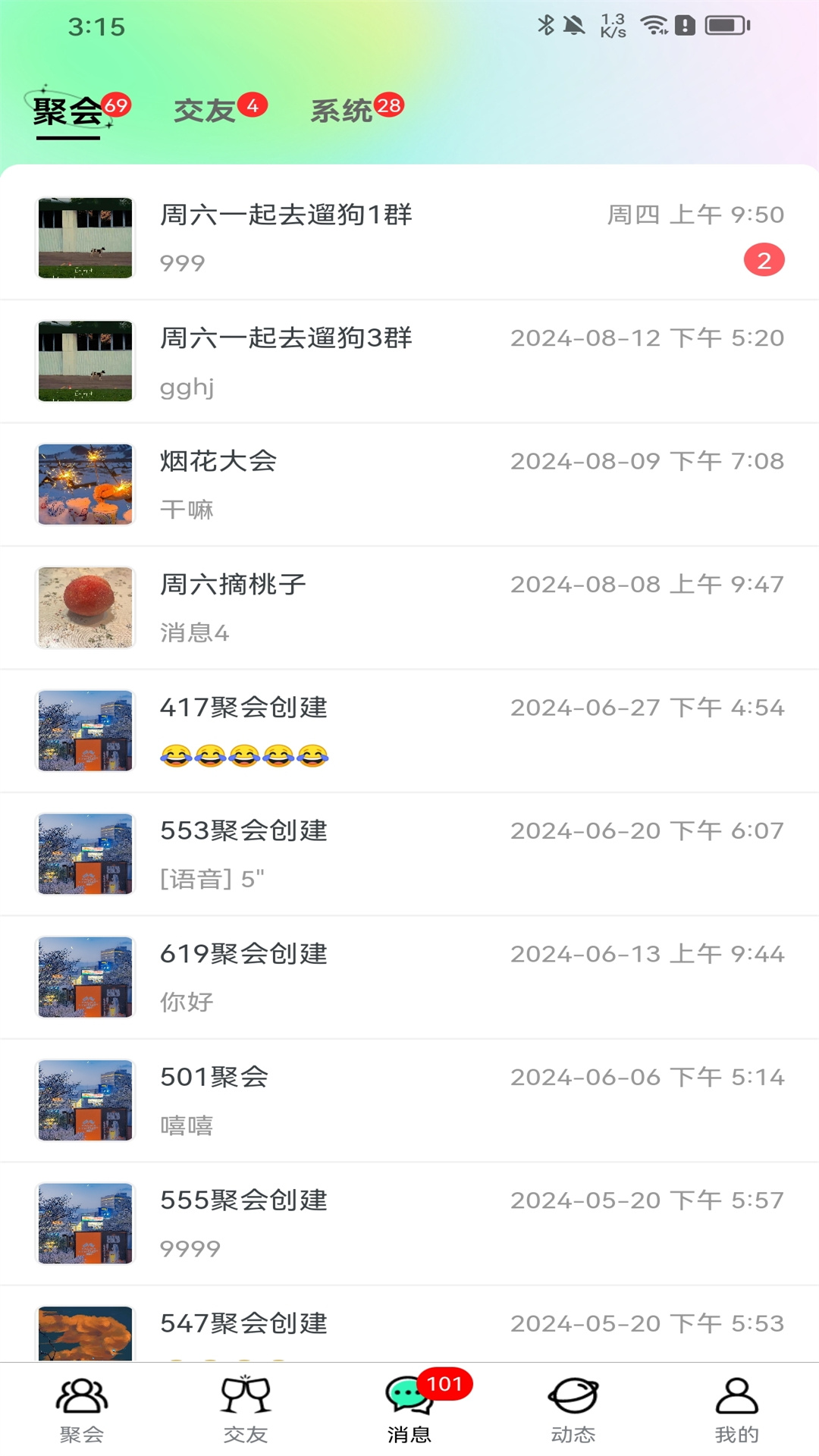Open the avatar of 417聚会创建
Screen dimensions: 819x1456
(85, 730)
